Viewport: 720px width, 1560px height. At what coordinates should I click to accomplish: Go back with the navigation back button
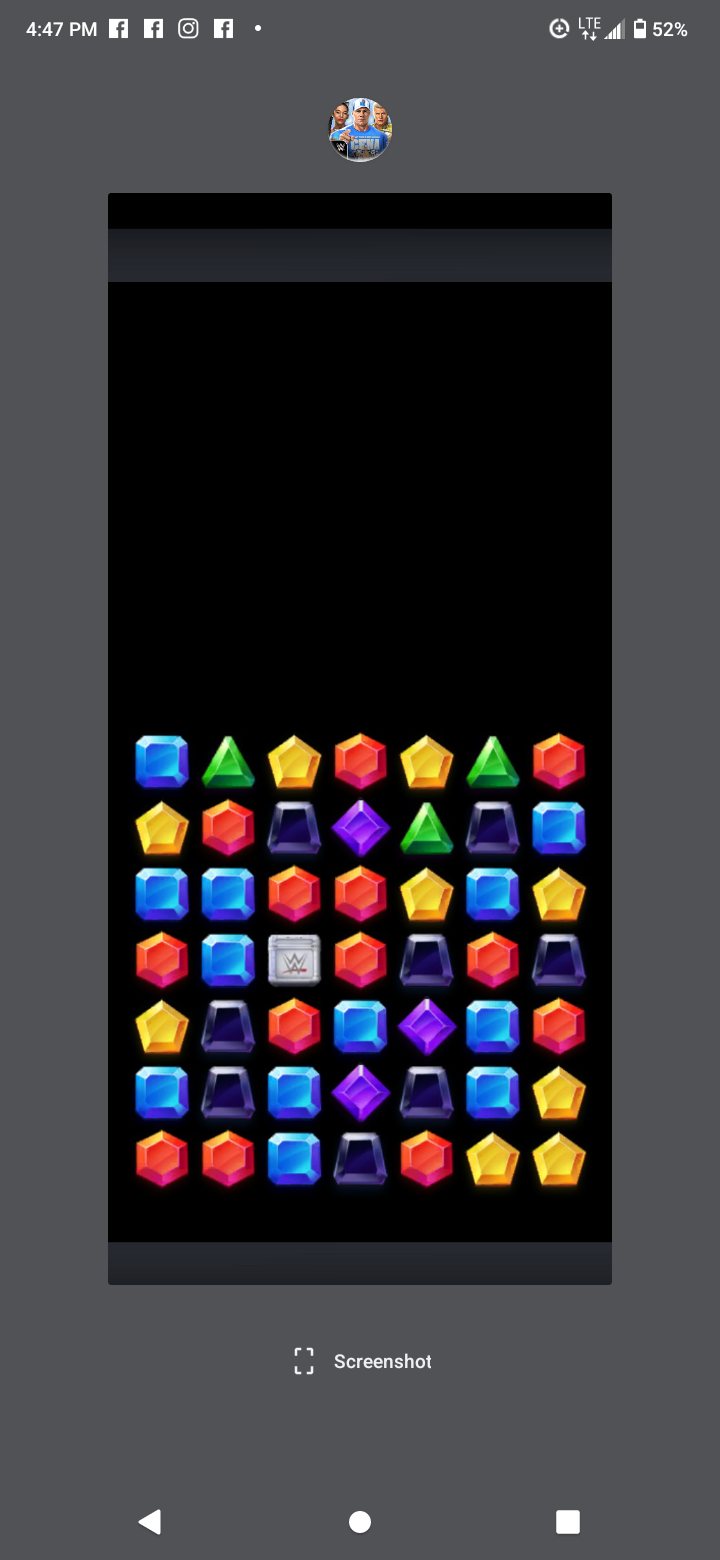click(x=150, y=1521)
